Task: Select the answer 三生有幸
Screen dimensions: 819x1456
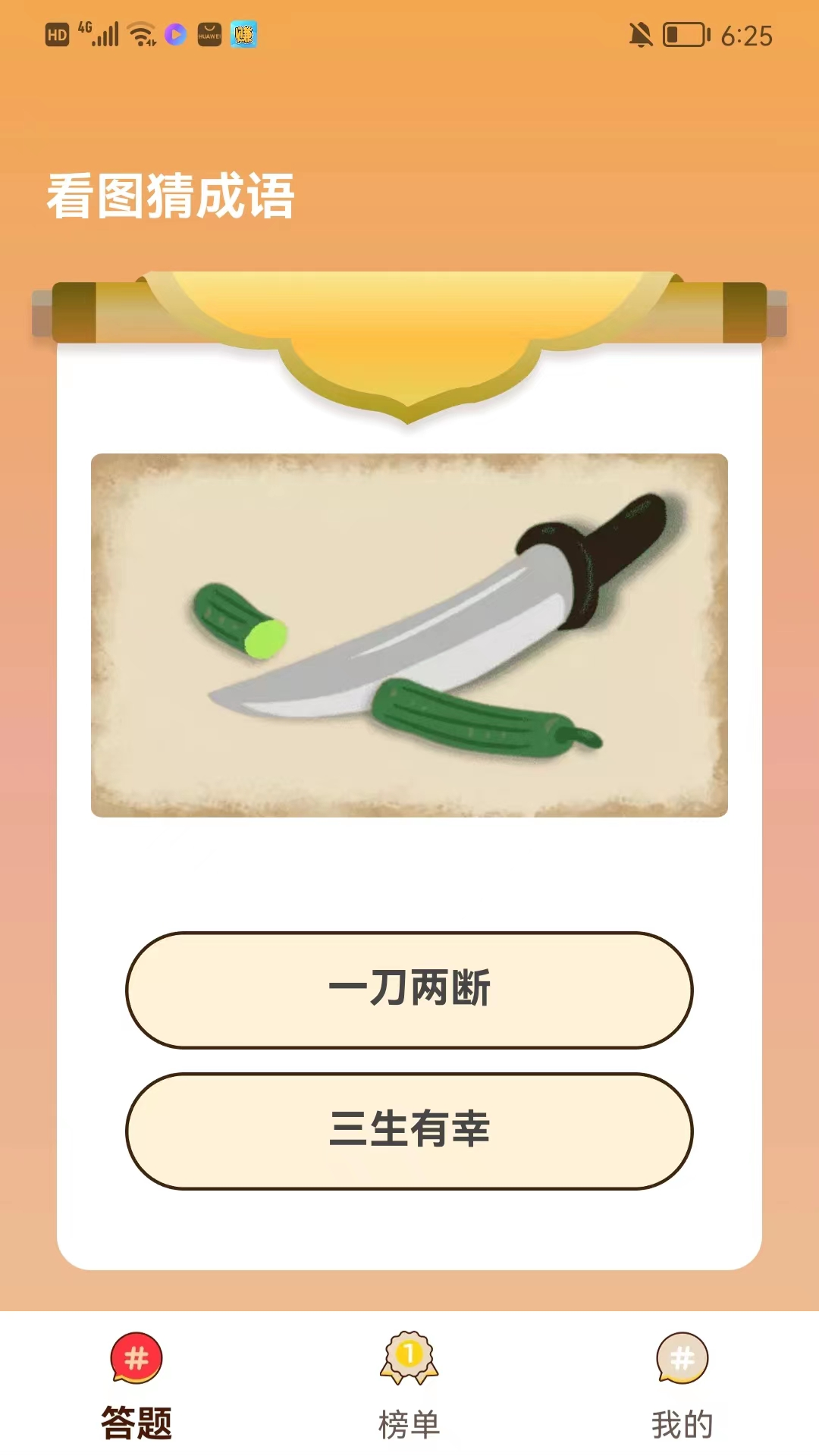Action: (x=409, y=1130)
